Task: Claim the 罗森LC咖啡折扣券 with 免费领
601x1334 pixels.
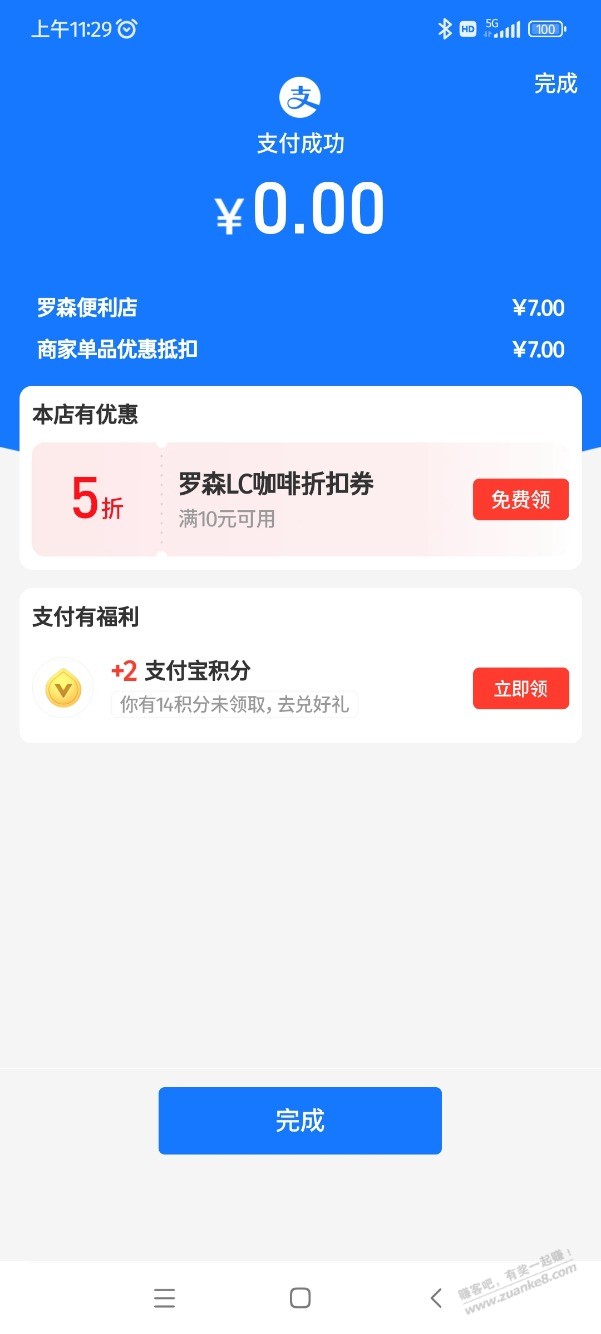Action: [x=520, y=500]
